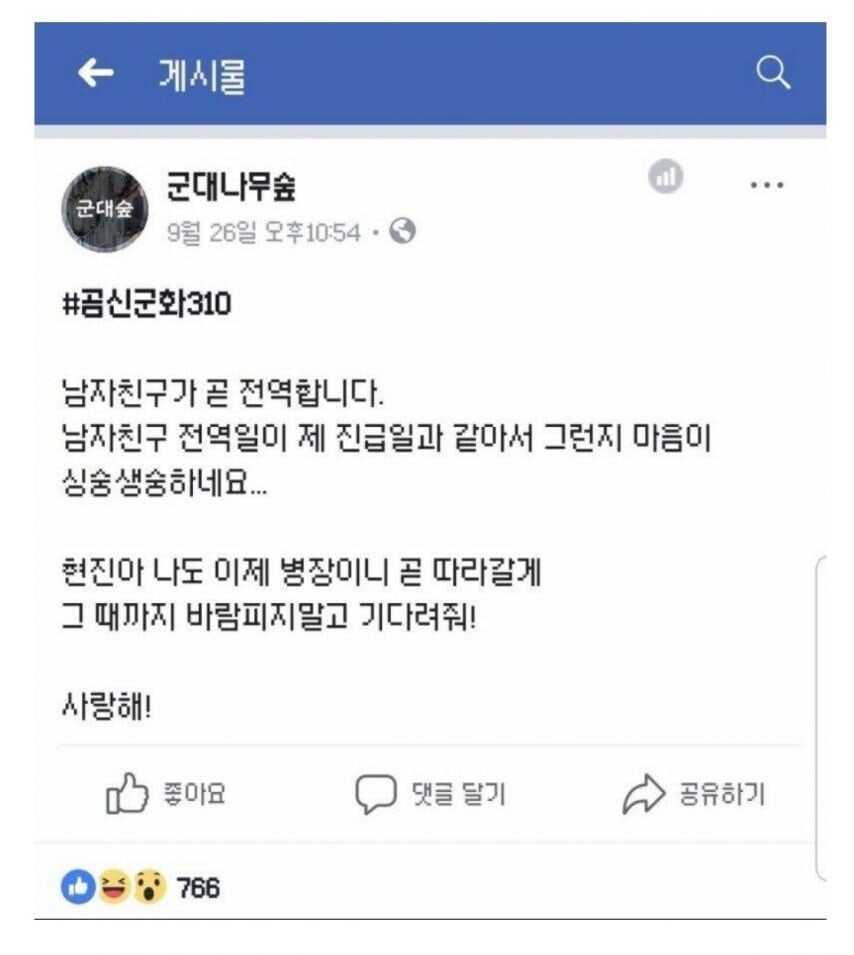View post insights via the chart icon
The image size is (854, 955).
[x=665, y=178]
